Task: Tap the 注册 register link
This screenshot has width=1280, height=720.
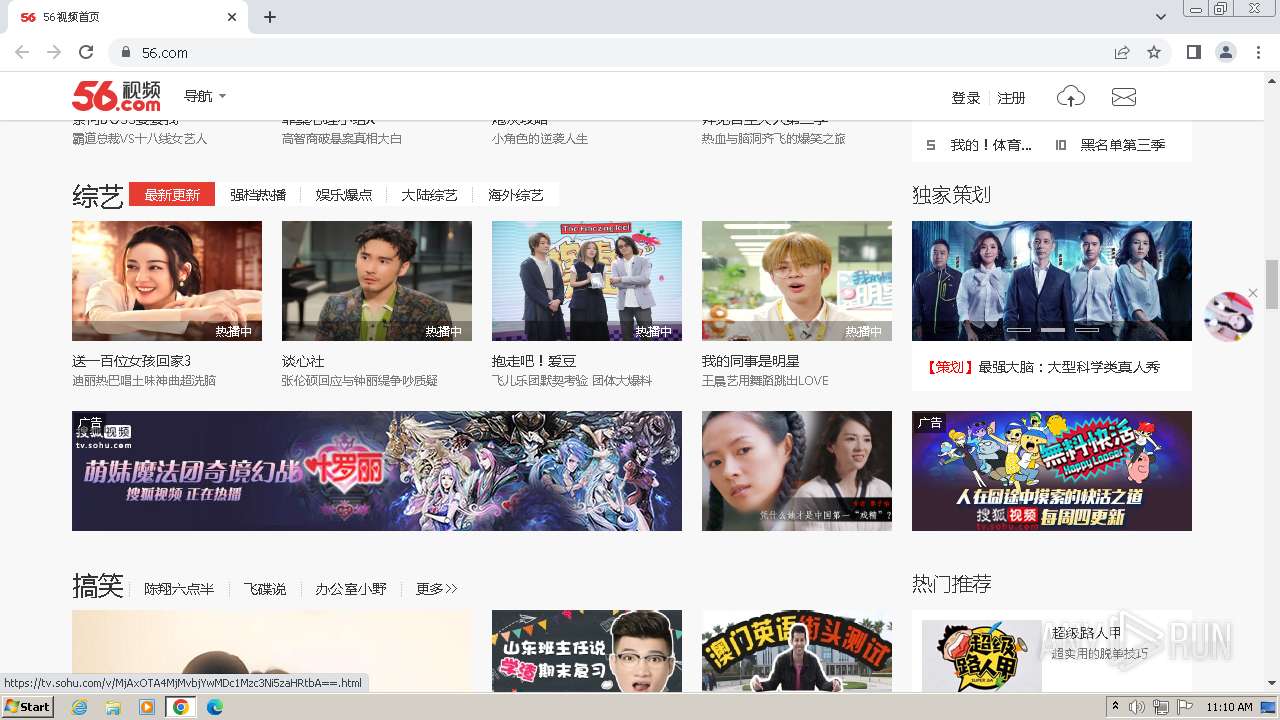Action: (x=1011, y=98)
